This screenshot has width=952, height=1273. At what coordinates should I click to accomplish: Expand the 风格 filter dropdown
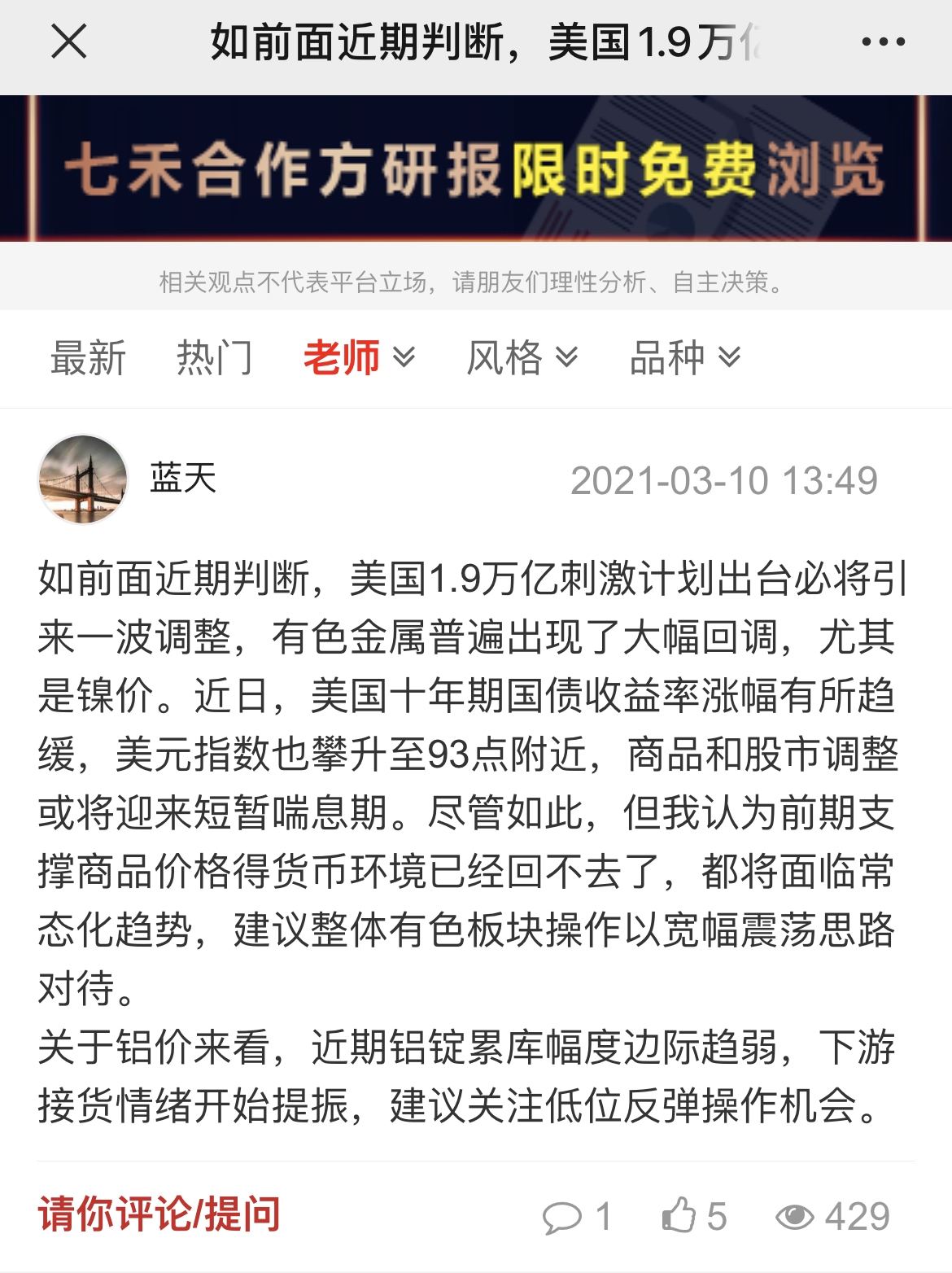522,358
